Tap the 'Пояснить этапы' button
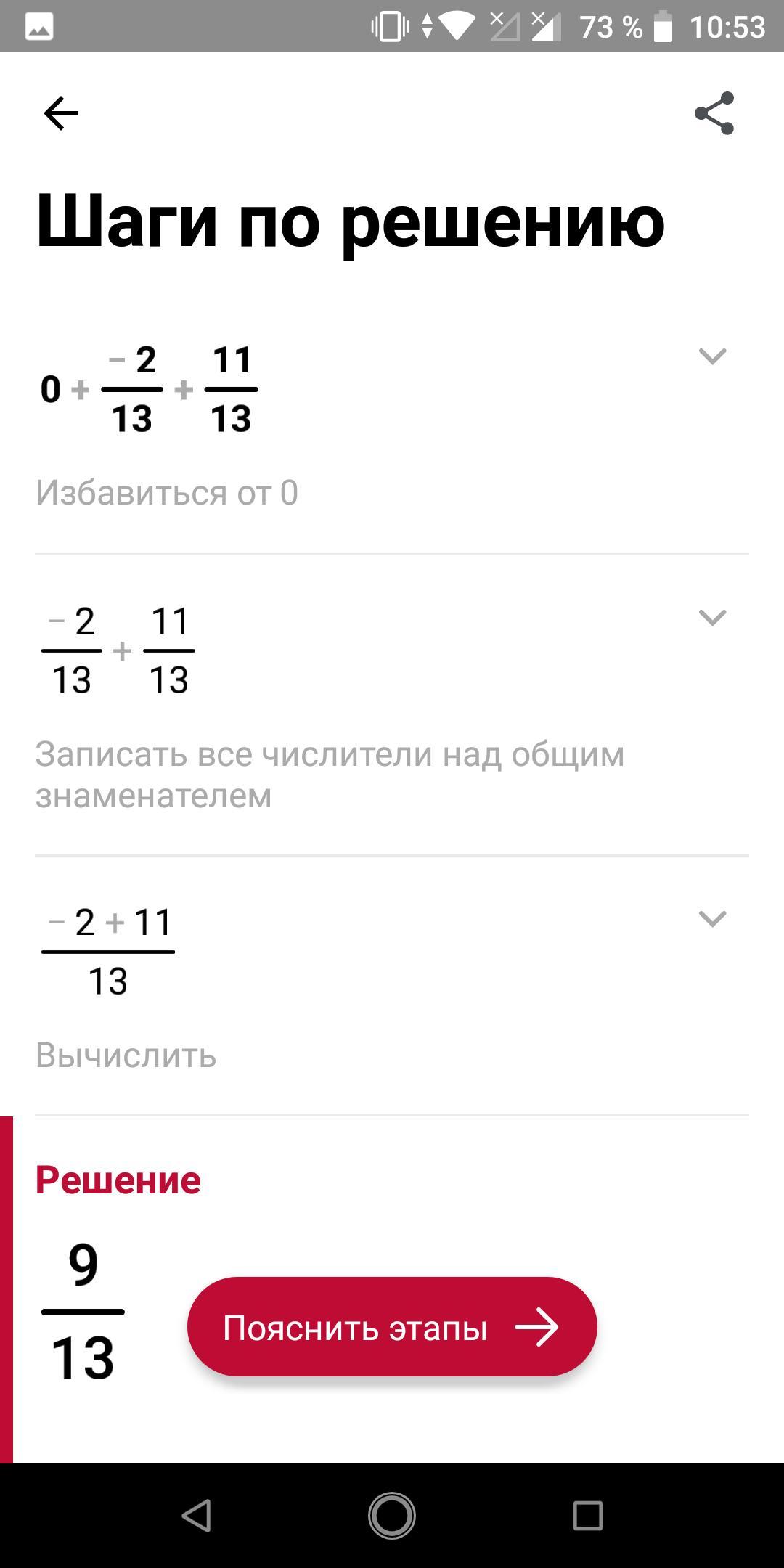 tap(392, 1327)
